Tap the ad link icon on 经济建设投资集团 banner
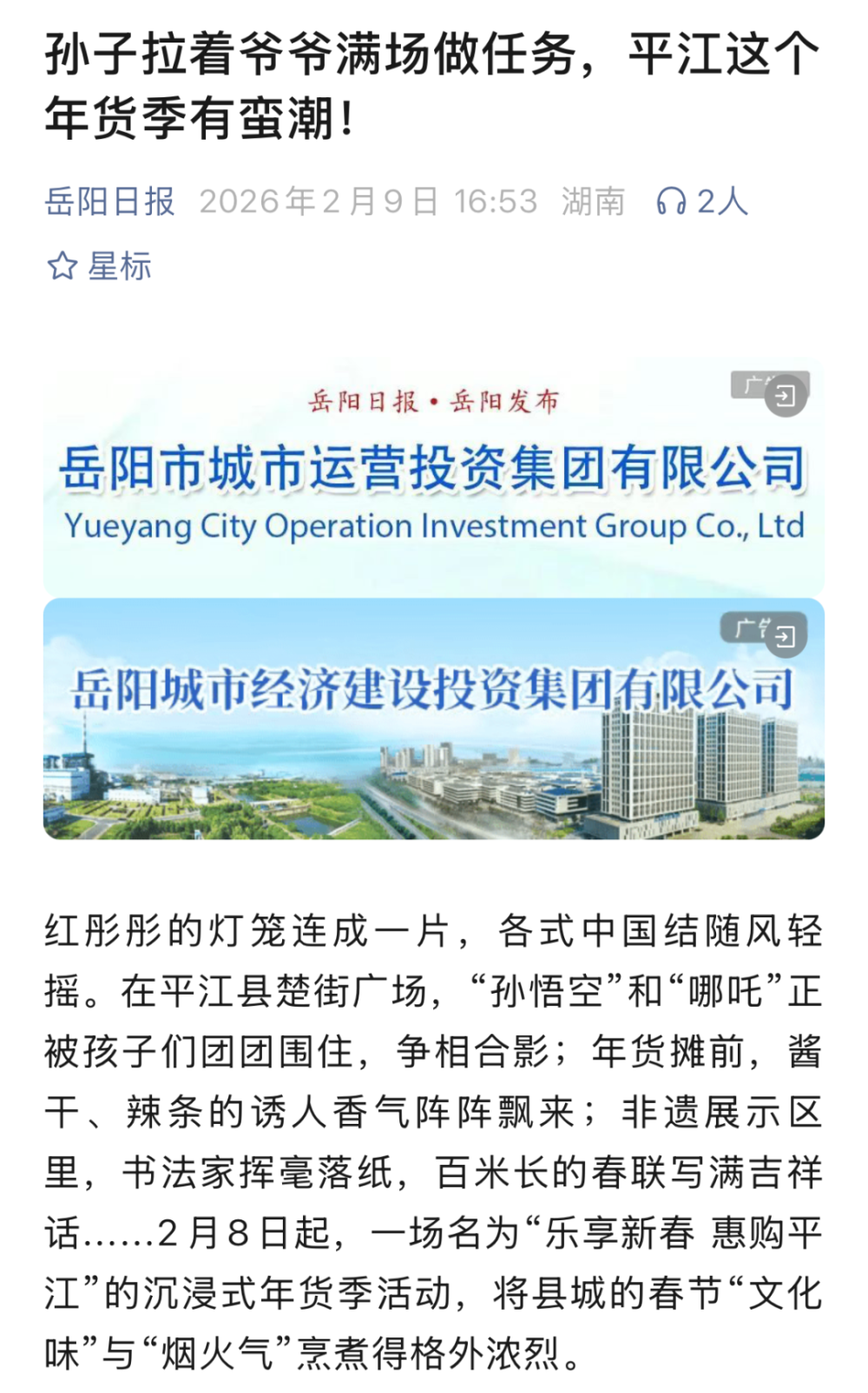The width and height of the screenshot is (868, 1393). point(786,637)
